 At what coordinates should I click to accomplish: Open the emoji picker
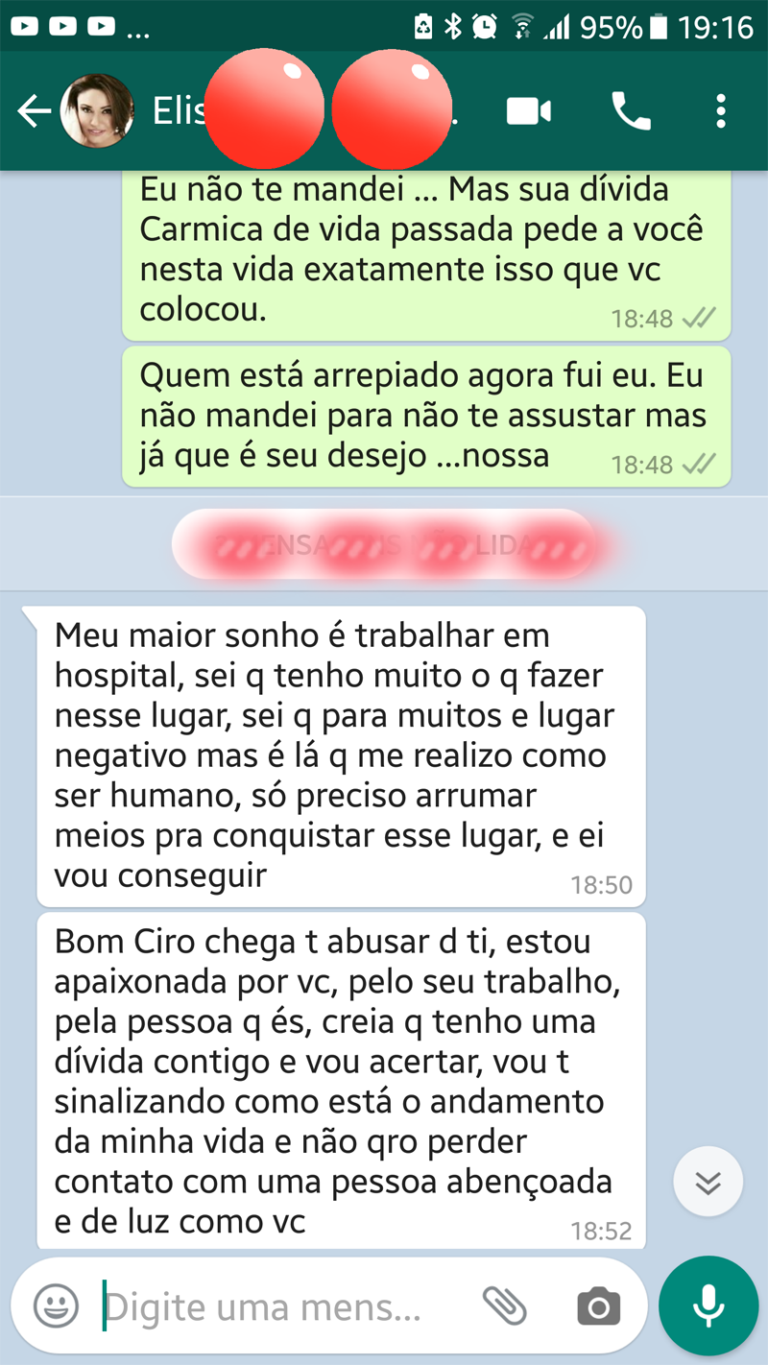[x=56, y=1305]
